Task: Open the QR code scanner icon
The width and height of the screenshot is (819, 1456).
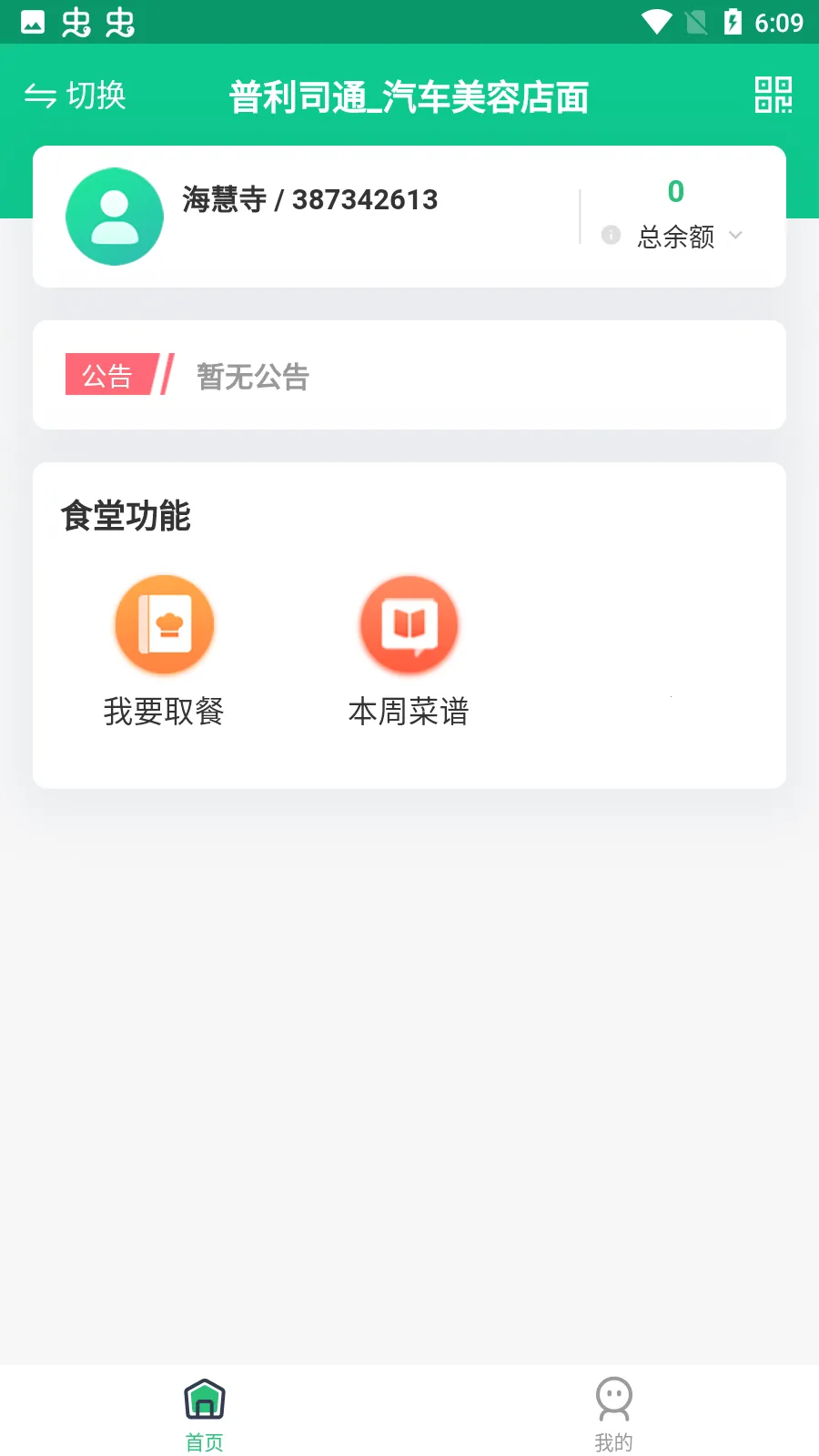Action: (x=774, y=95)
